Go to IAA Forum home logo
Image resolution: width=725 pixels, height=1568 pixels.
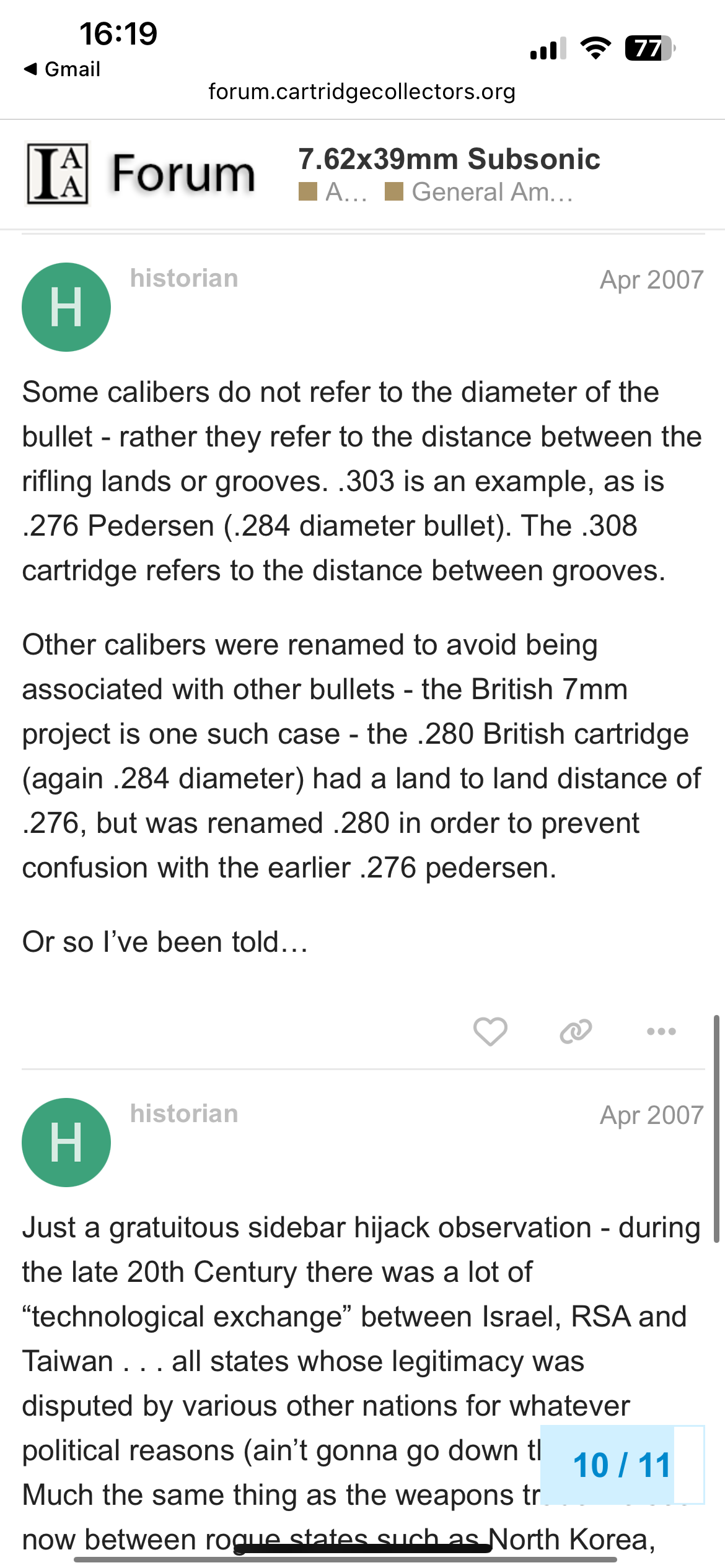click(x=141, y=174)
